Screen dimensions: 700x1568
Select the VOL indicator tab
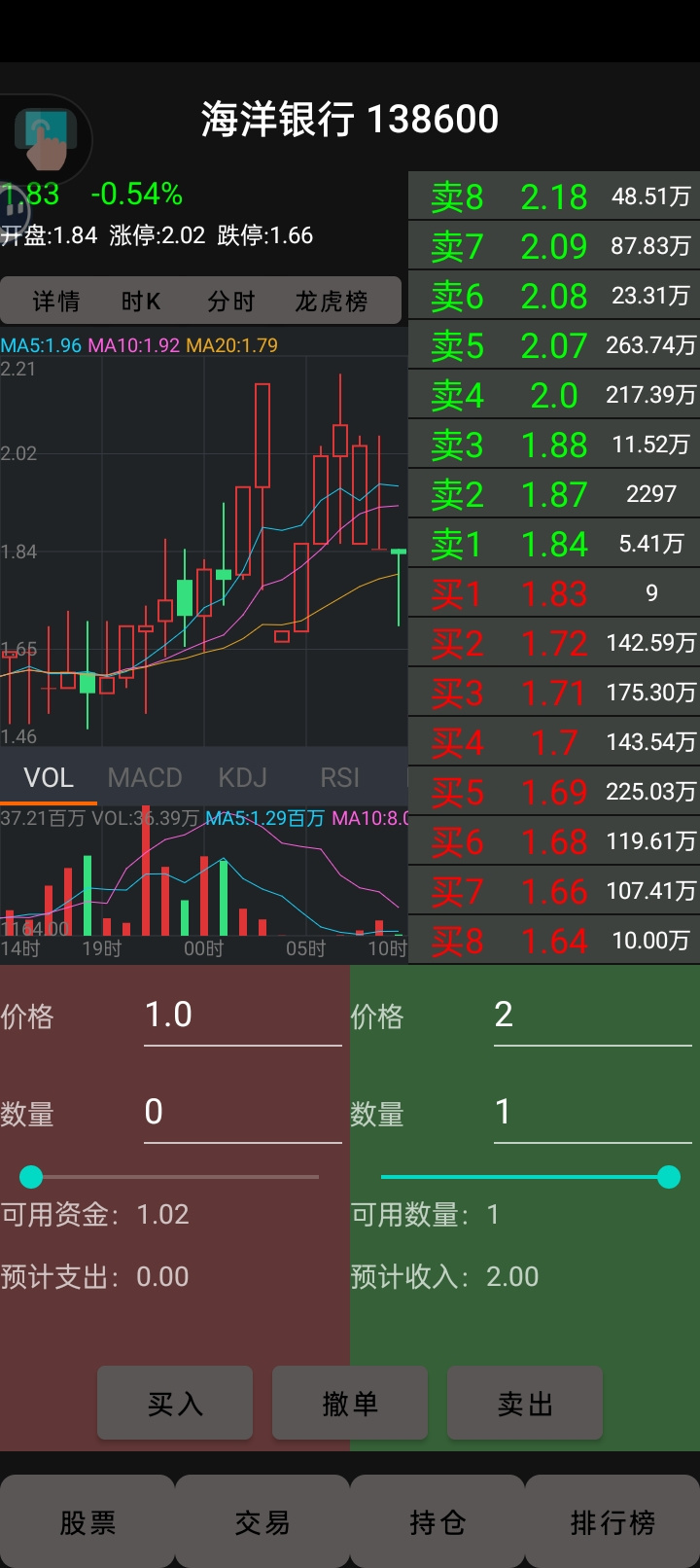coord(49,777)
